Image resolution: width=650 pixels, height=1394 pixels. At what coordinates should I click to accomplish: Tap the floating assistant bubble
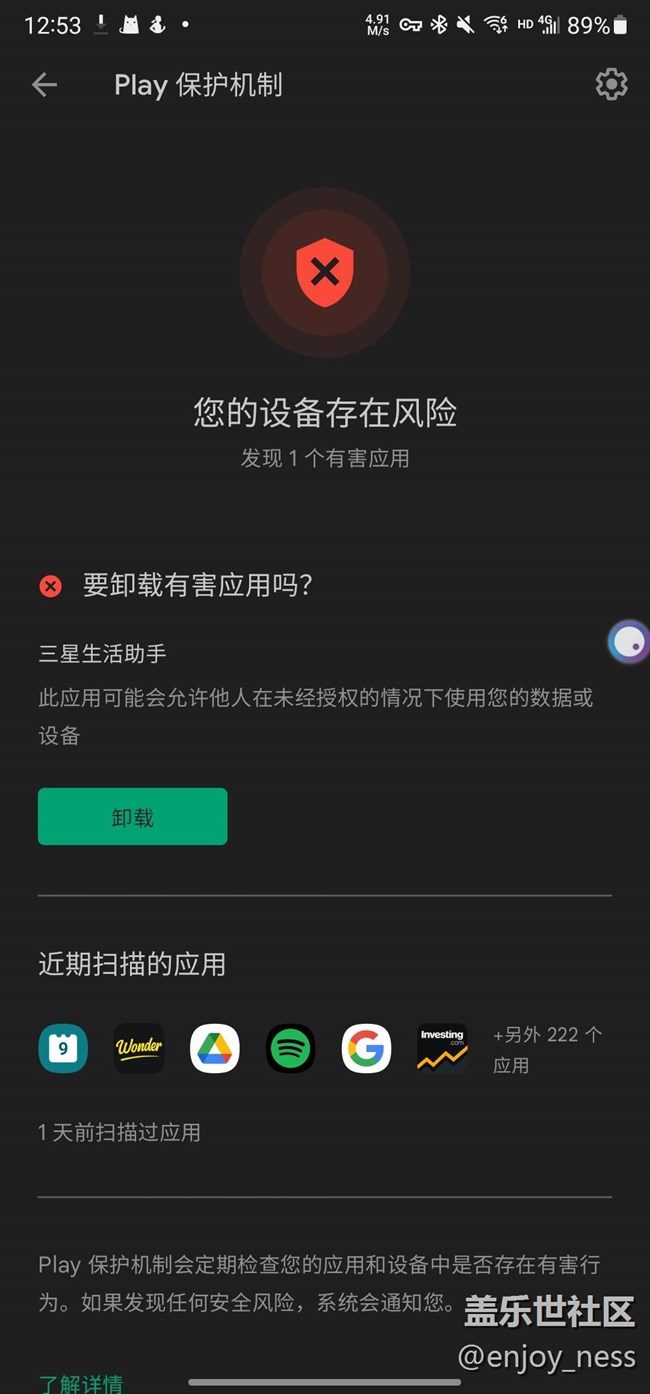click(x=629, y=642)
